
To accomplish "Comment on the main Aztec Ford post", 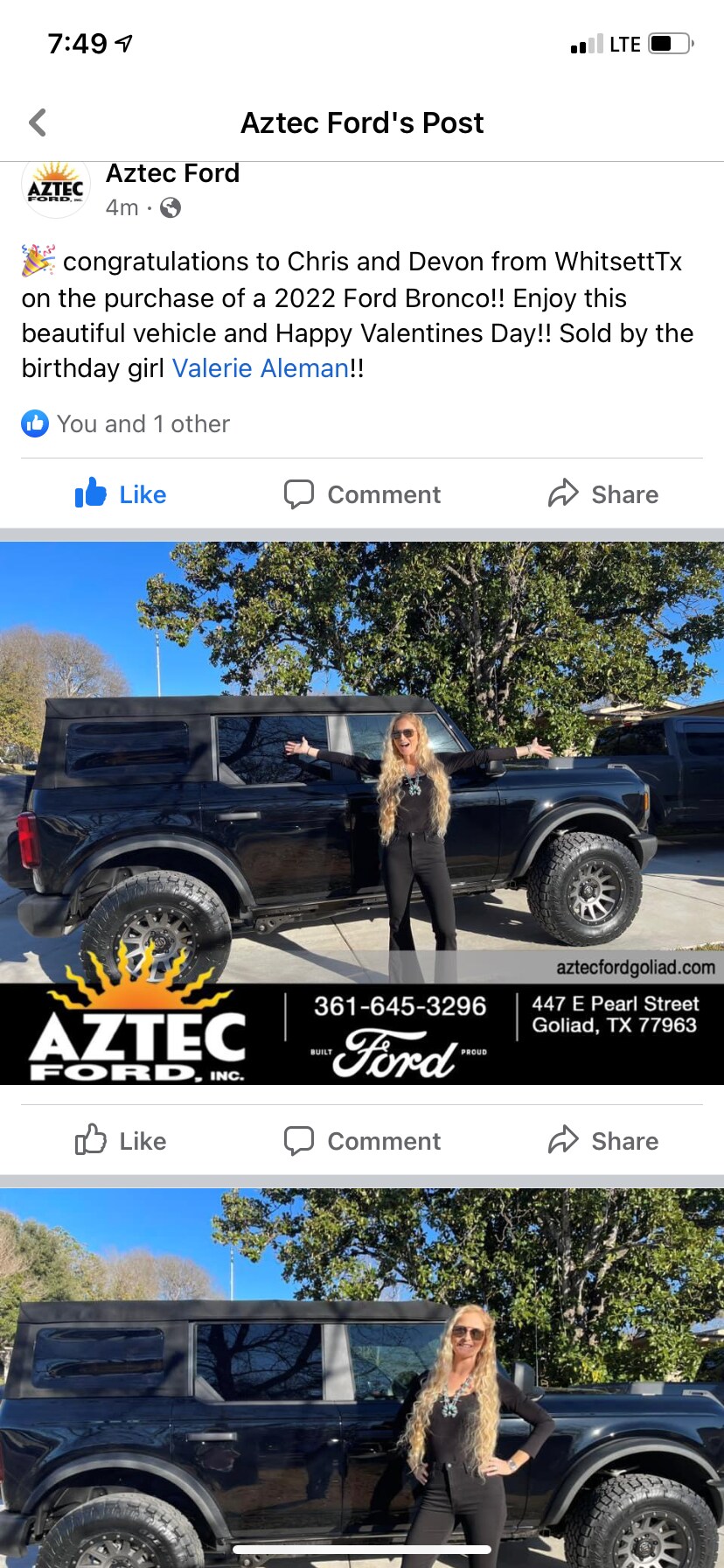I will pyautogui.click(x=362, y=494).
